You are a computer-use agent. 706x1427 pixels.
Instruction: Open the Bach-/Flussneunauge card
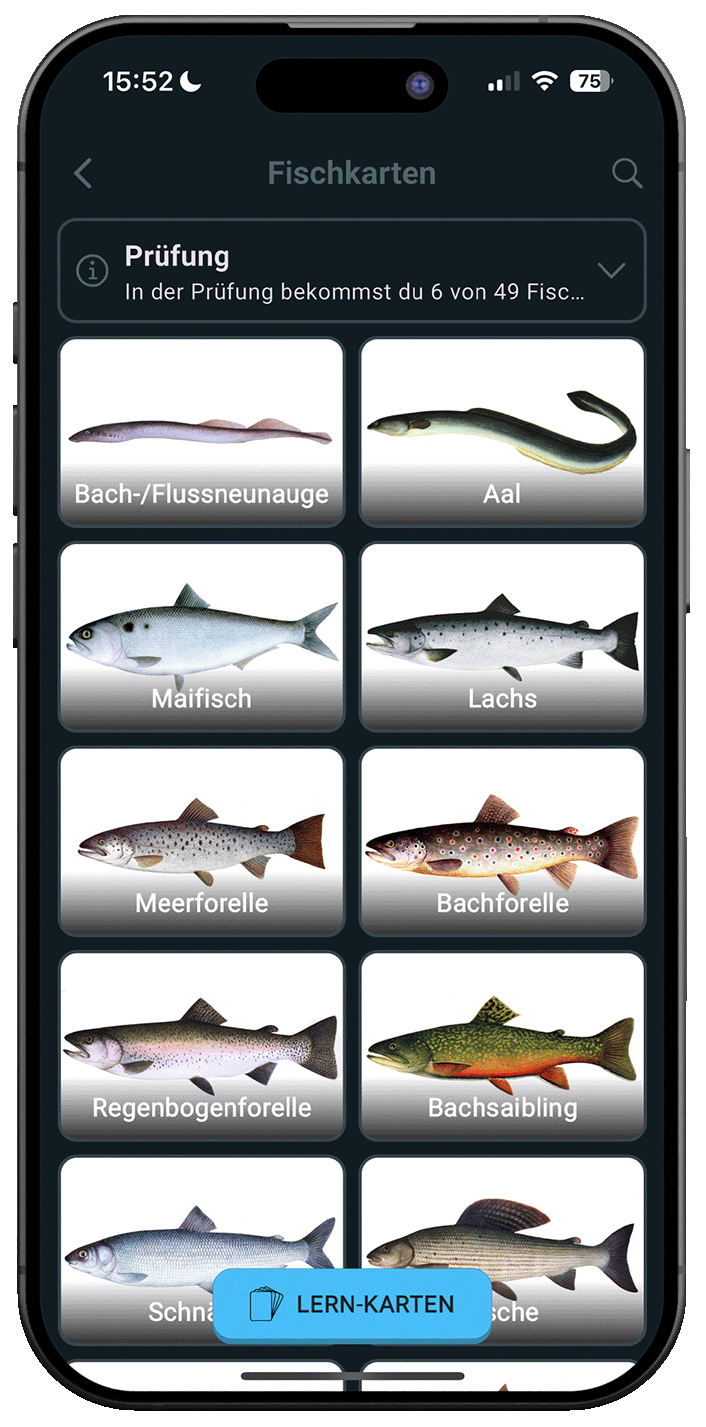coord(201,432)
